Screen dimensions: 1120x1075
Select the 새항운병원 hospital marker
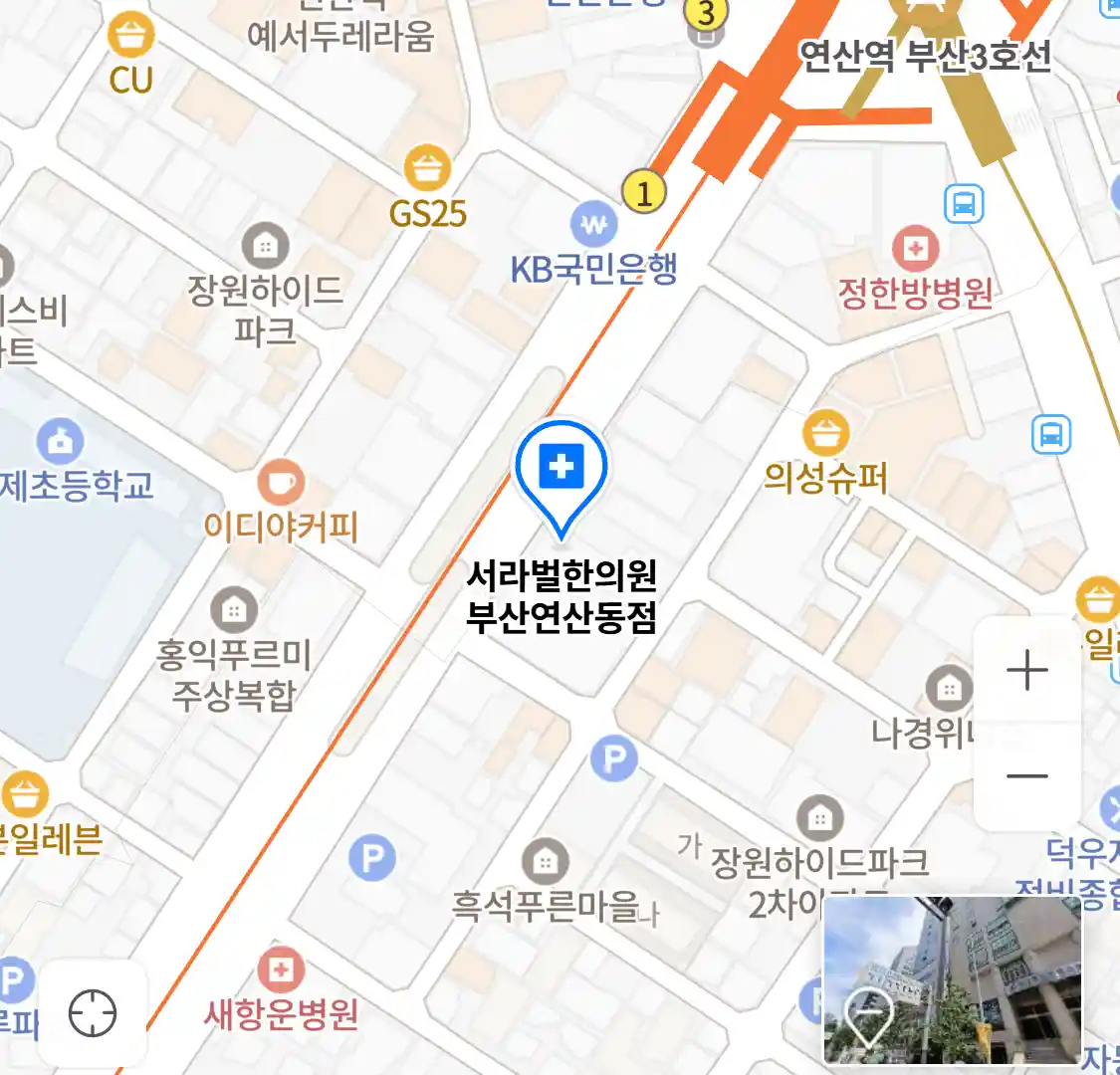pyautogui.click(x=281, y=969)
